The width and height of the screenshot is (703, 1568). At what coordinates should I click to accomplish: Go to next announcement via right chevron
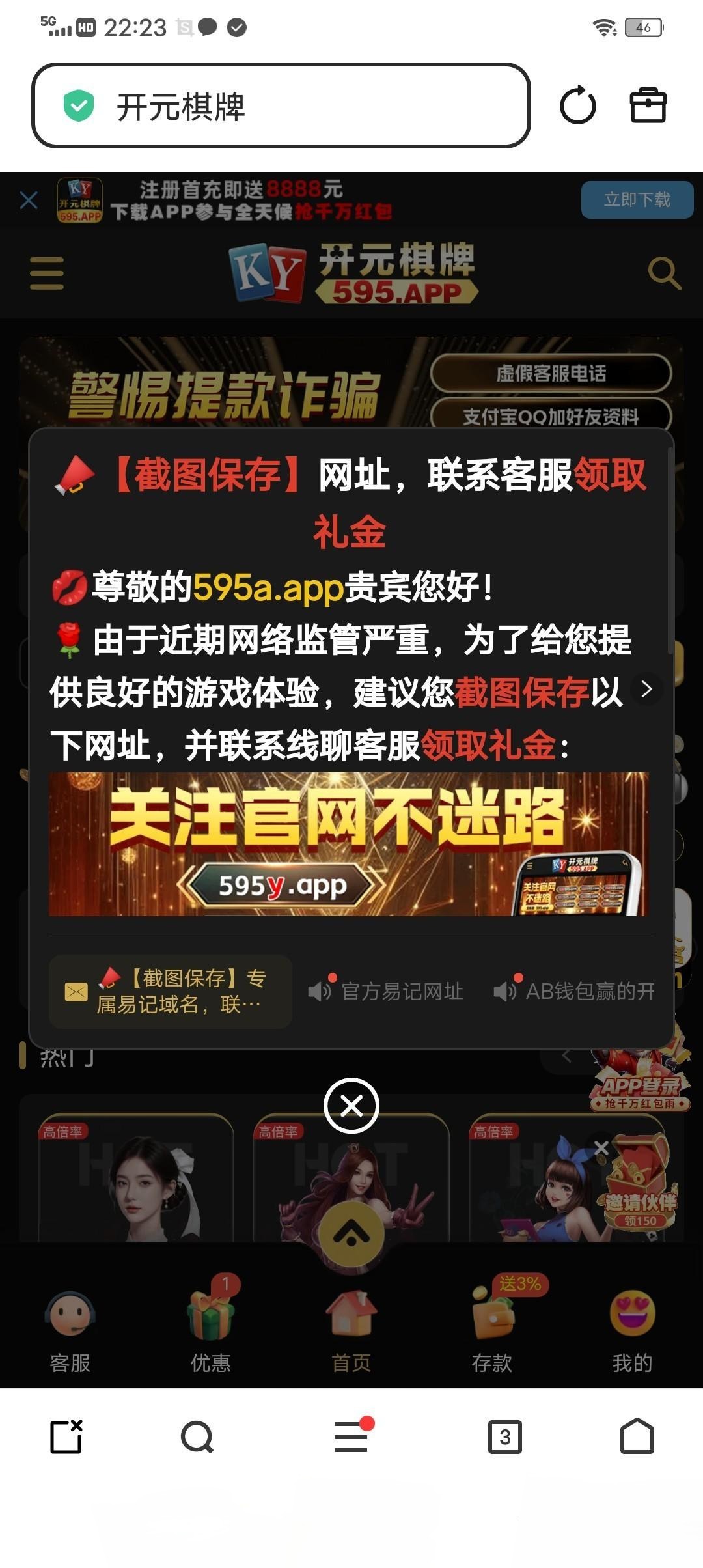tap(646, 689)
